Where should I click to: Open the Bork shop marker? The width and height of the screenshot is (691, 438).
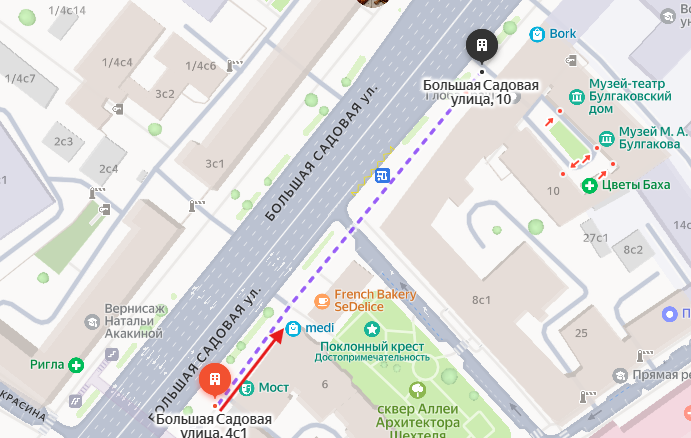pos(538,34)
